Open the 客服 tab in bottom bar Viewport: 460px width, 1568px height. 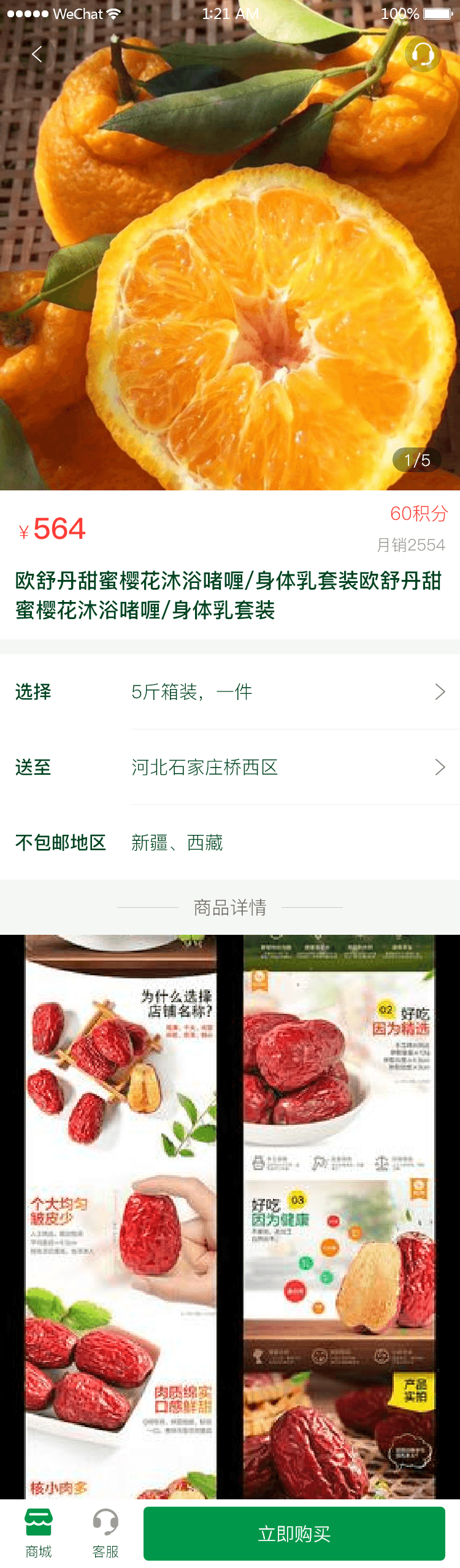pyautogui.click(x=105, y=1532)
